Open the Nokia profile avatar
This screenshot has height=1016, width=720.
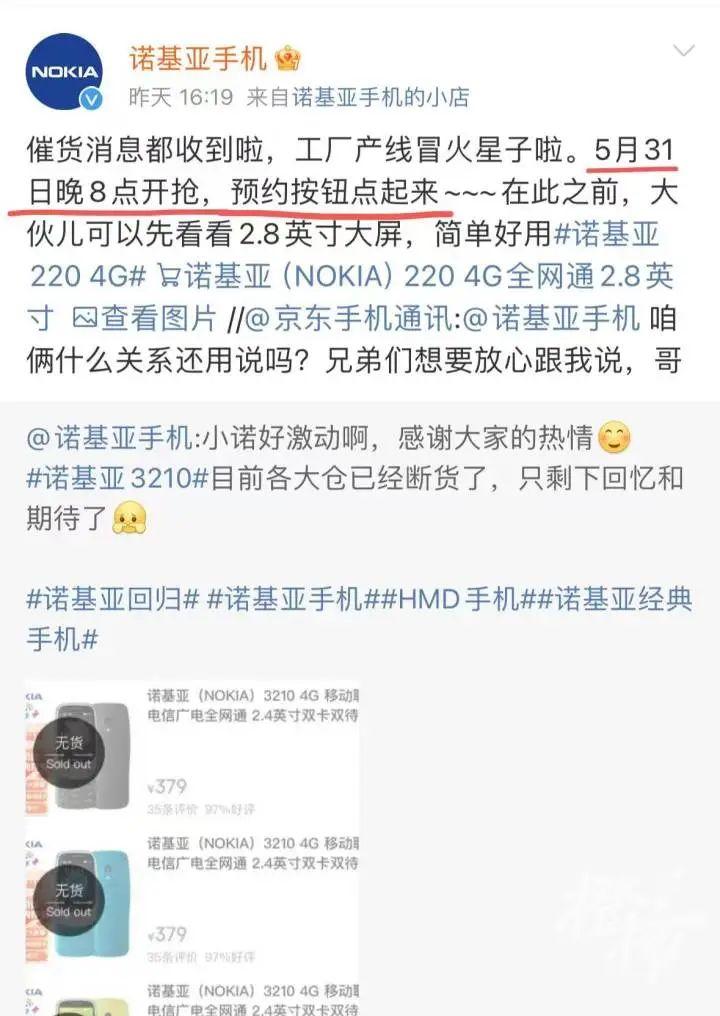pos(65,71)
